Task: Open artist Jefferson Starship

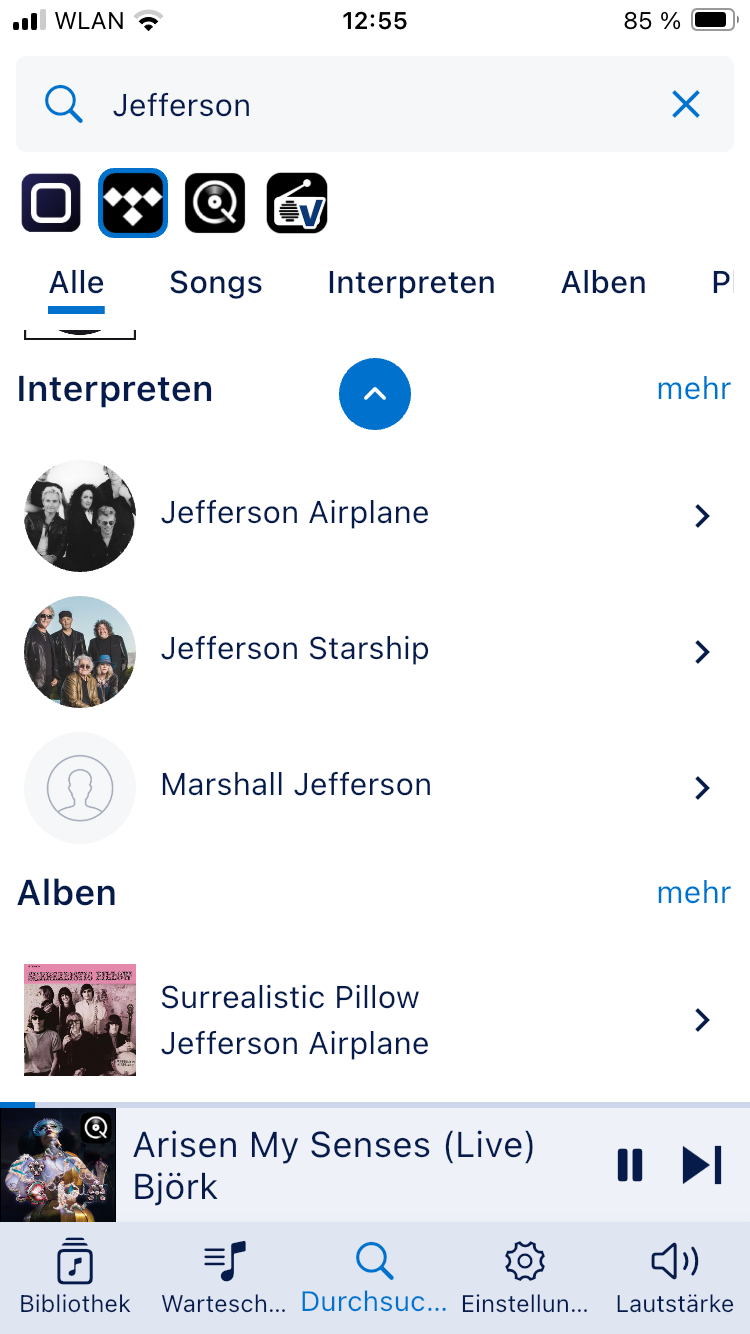Action: (295, 650)
